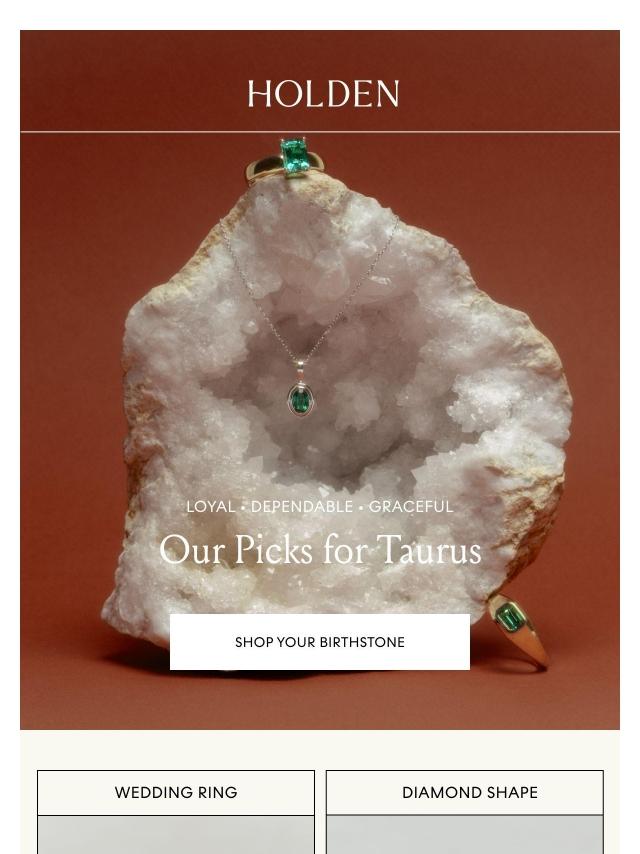Viewport: 640px width, 854px height.
Task: Open the Diamond Shape card
Action: [x=465, y=793]
